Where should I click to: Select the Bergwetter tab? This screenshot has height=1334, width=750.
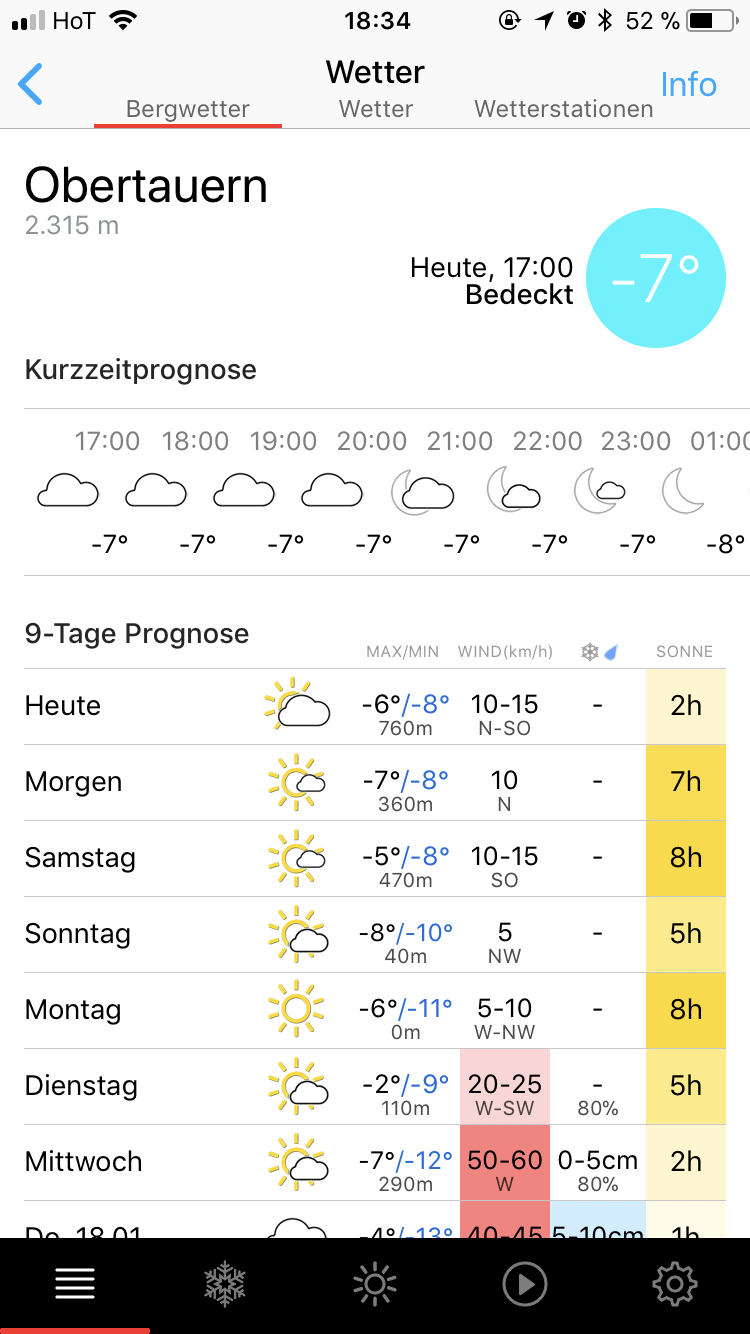tap(188, 109)
